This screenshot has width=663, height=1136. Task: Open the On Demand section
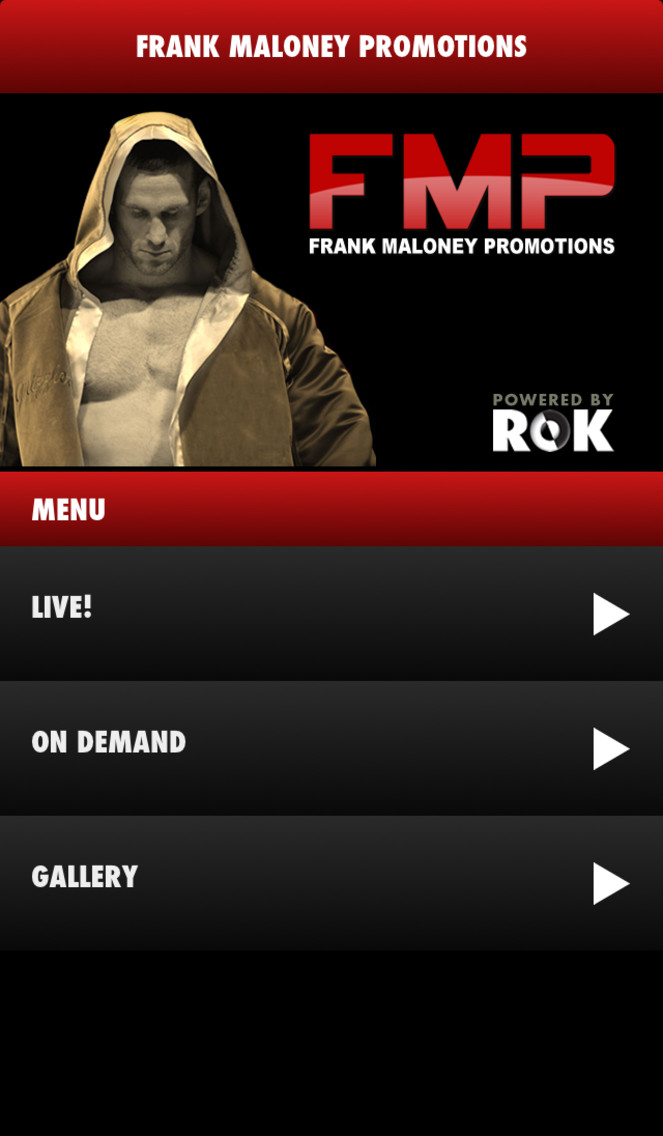331,748
